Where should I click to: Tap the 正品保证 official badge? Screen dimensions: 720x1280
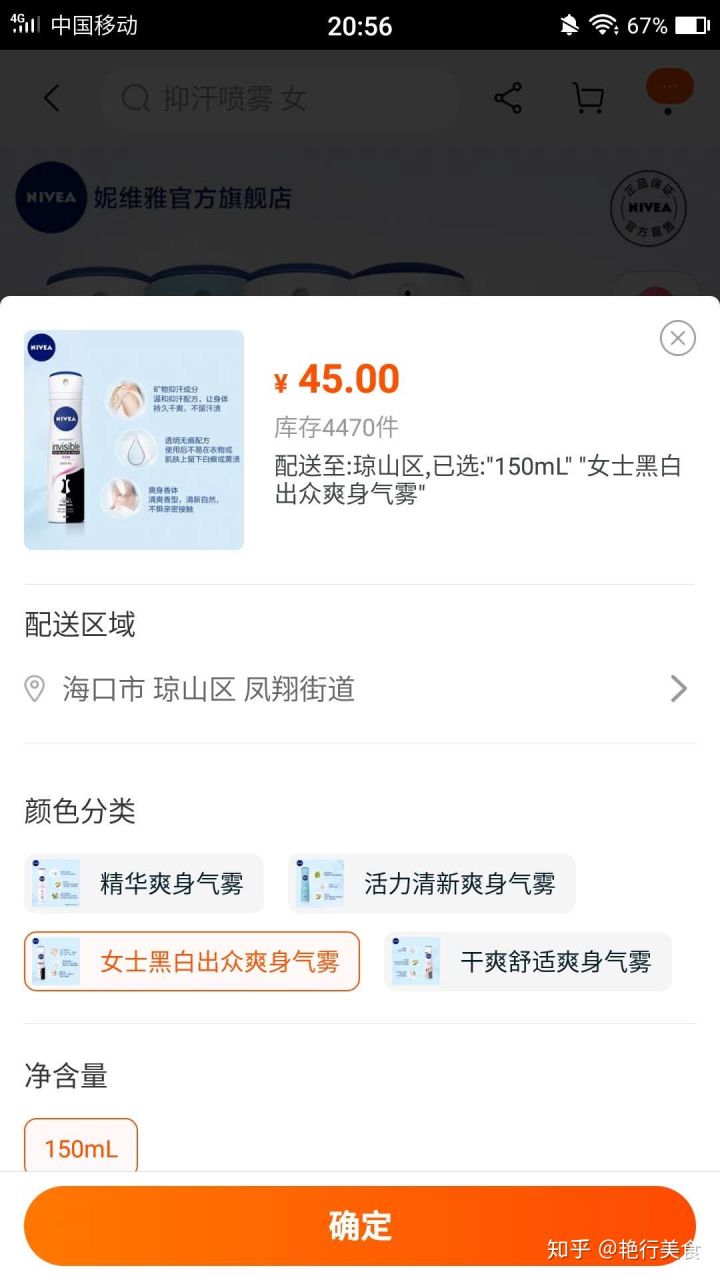pos(647,207)
